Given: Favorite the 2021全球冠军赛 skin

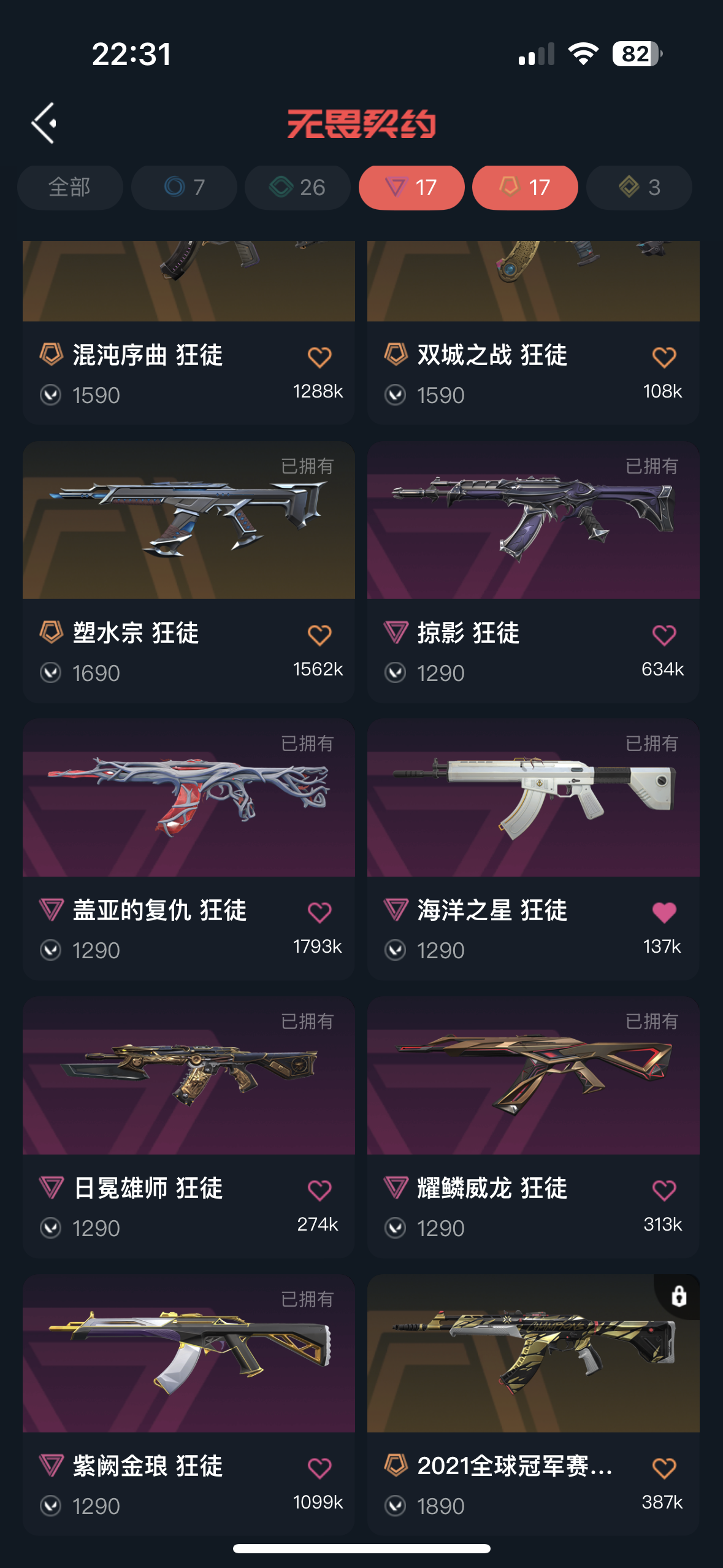Looking at the screenshot, I should tap(664, 1468).
